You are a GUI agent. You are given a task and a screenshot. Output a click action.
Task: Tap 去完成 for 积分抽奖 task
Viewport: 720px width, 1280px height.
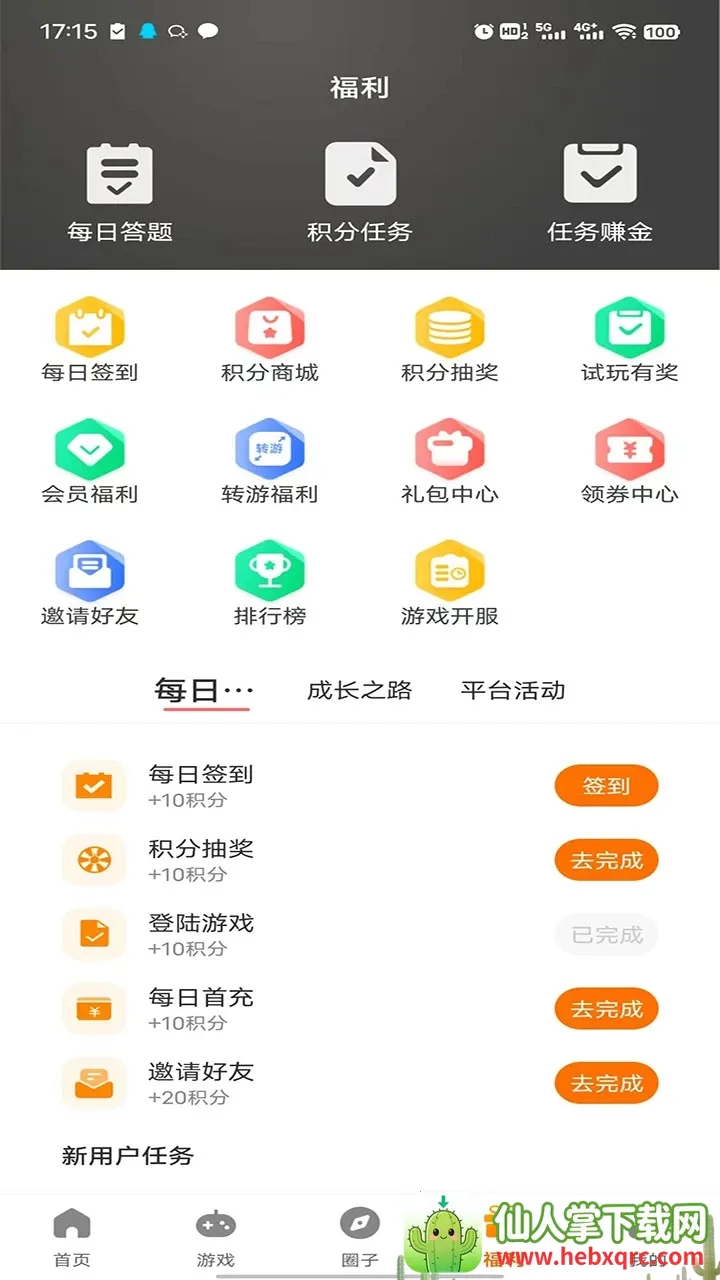tap(606, 860)
